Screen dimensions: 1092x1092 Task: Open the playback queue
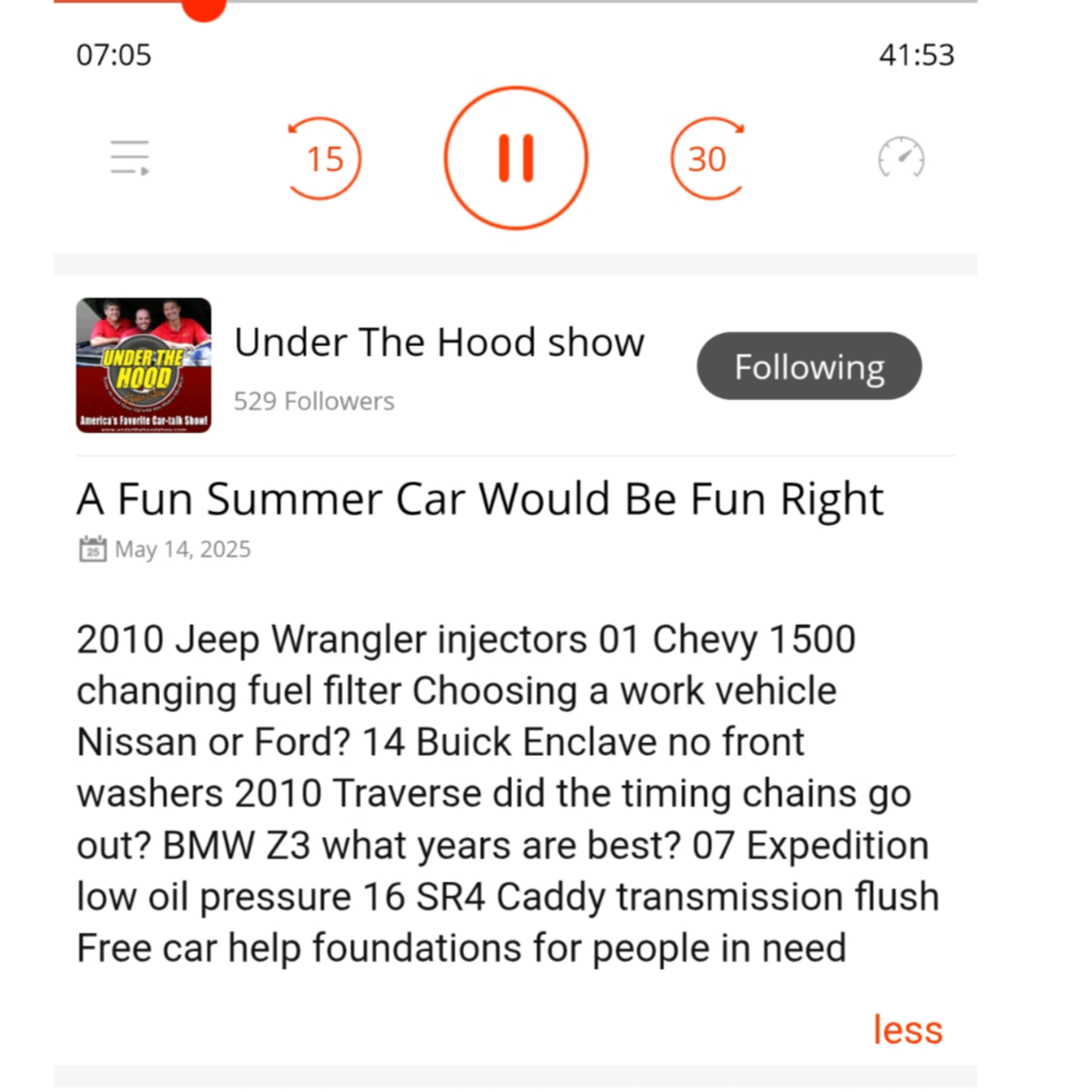tap(130, 158)
